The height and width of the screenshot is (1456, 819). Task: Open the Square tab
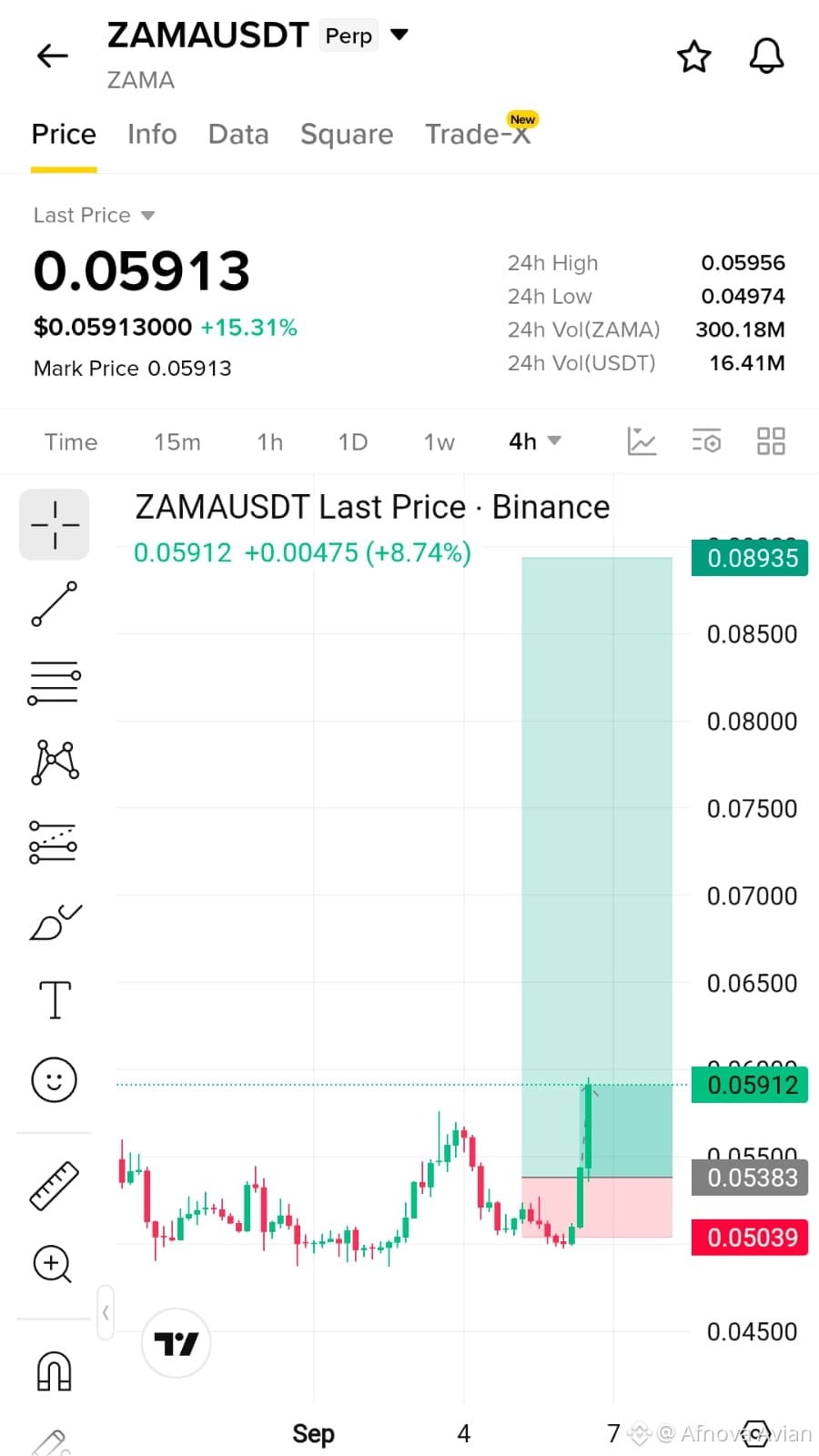tap(347, 134)
